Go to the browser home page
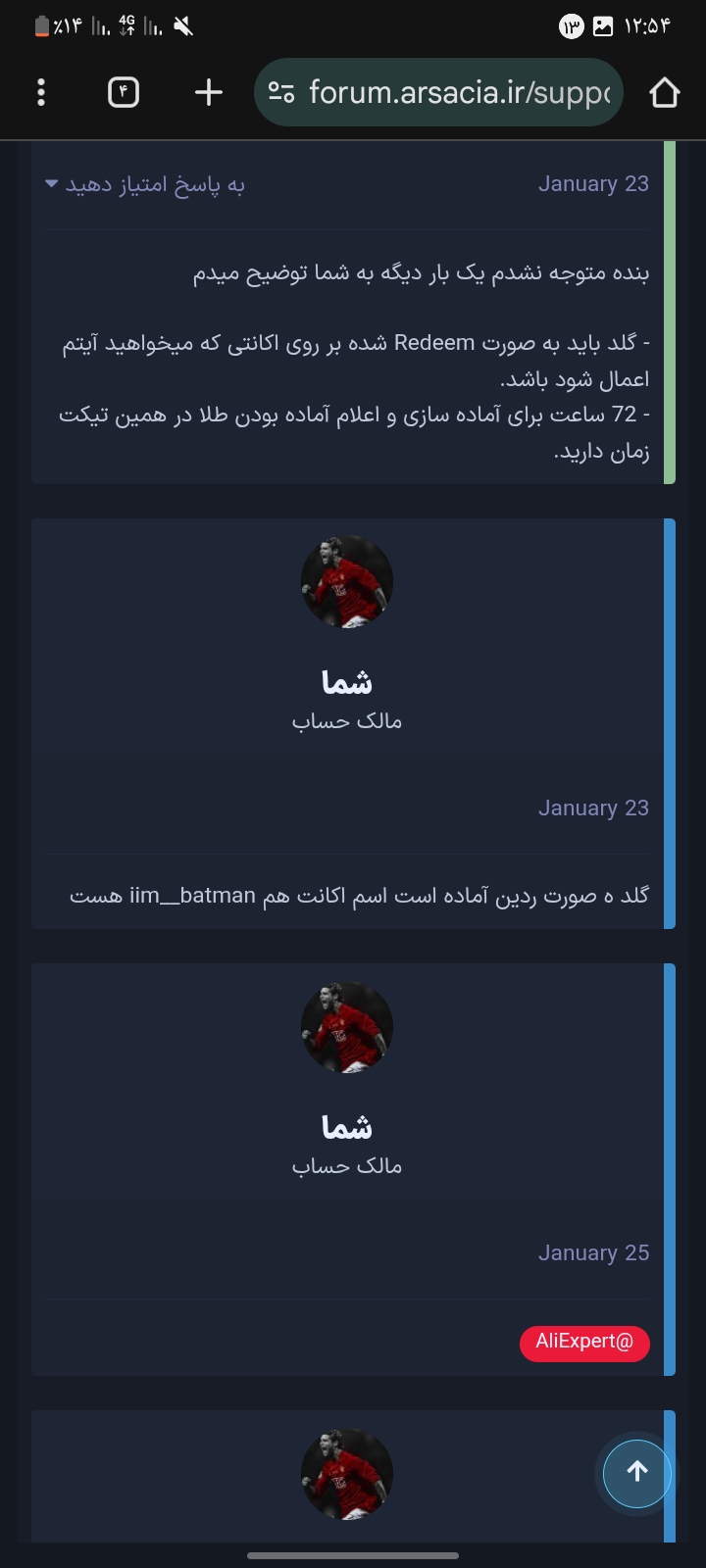Image resolution: width=706 pixels, height=1568 pixels. tap(664, 93)
